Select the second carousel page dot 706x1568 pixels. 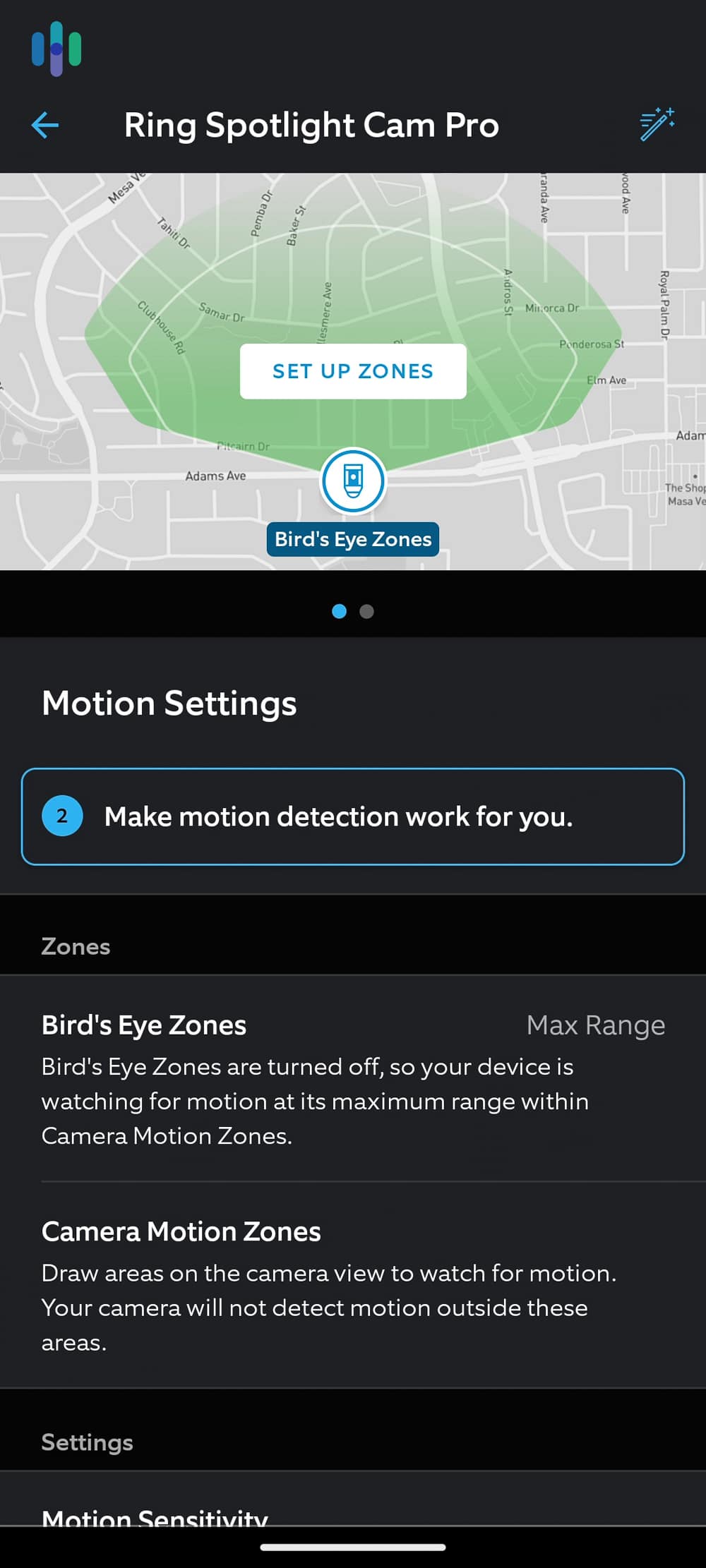coord(366,612)
